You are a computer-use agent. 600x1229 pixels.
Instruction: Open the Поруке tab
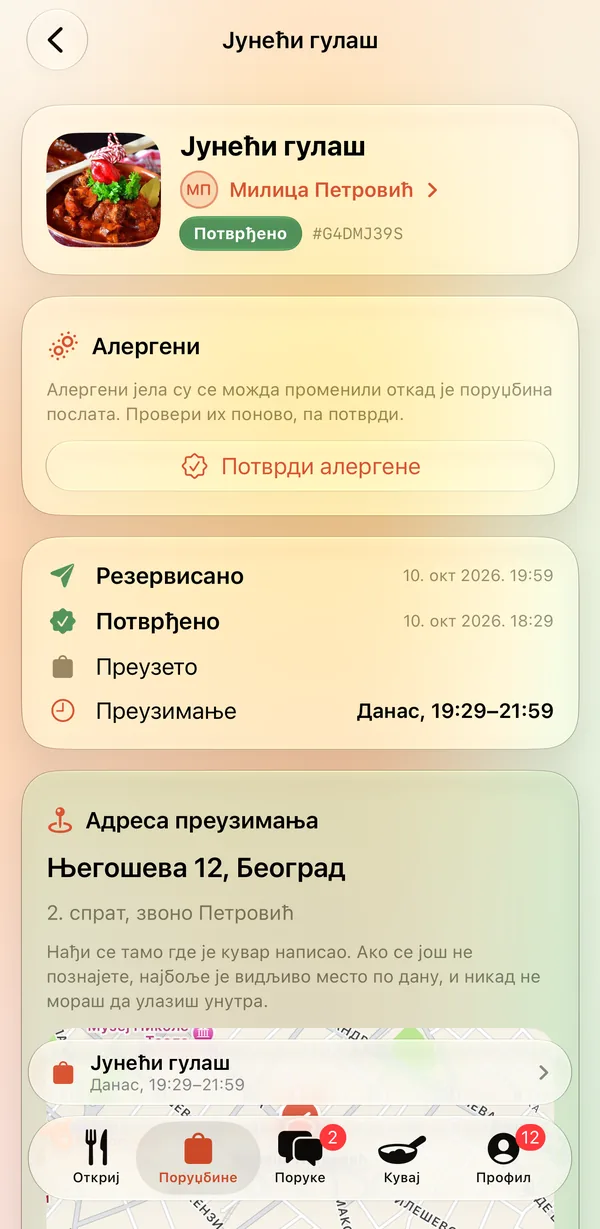click(300, 1156)
